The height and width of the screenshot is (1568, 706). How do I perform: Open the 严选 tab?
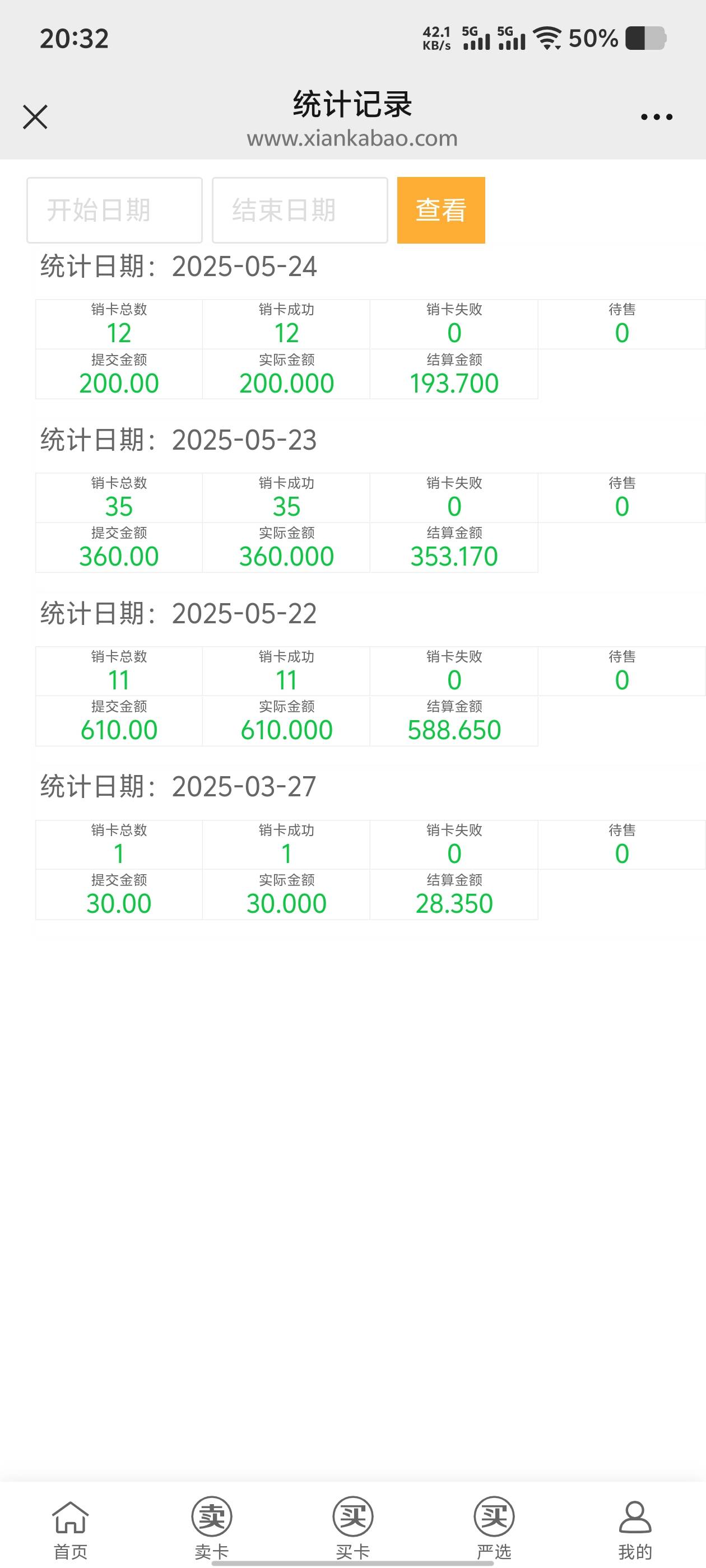tap(494, 1530)
